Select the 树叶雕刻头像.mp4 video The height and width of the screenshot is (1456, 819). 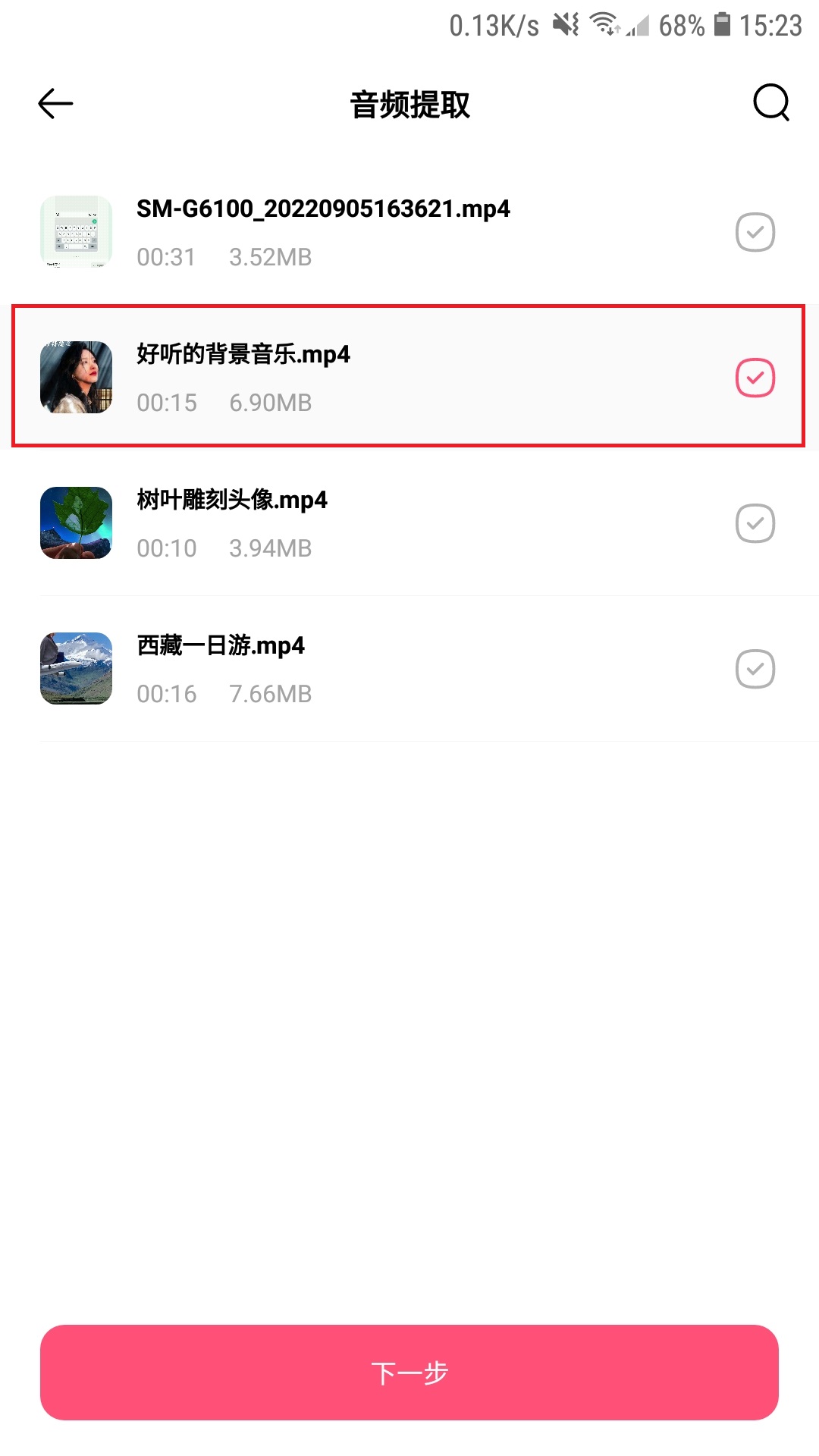click(755, 522)
